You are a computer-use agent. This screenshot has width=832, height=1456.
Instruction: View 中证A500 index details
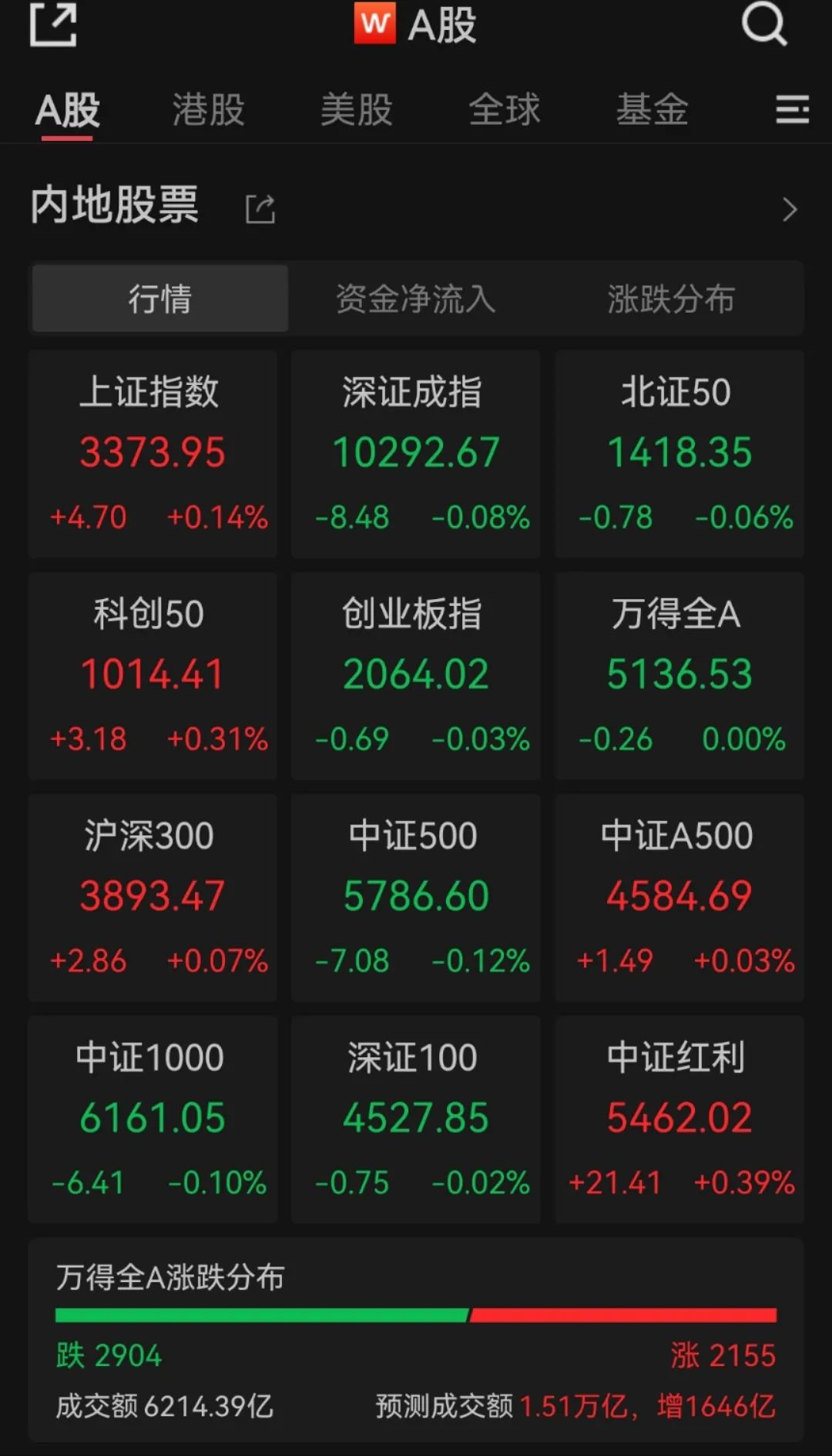pyautogui.click(x=679, y=897)
